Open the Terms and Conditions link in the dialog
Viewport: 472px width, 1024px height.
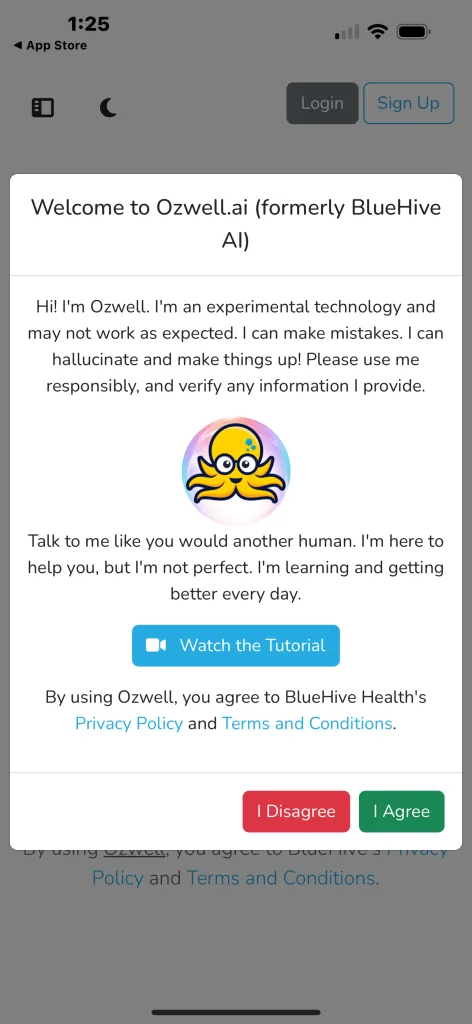click(x=307, y=724)
